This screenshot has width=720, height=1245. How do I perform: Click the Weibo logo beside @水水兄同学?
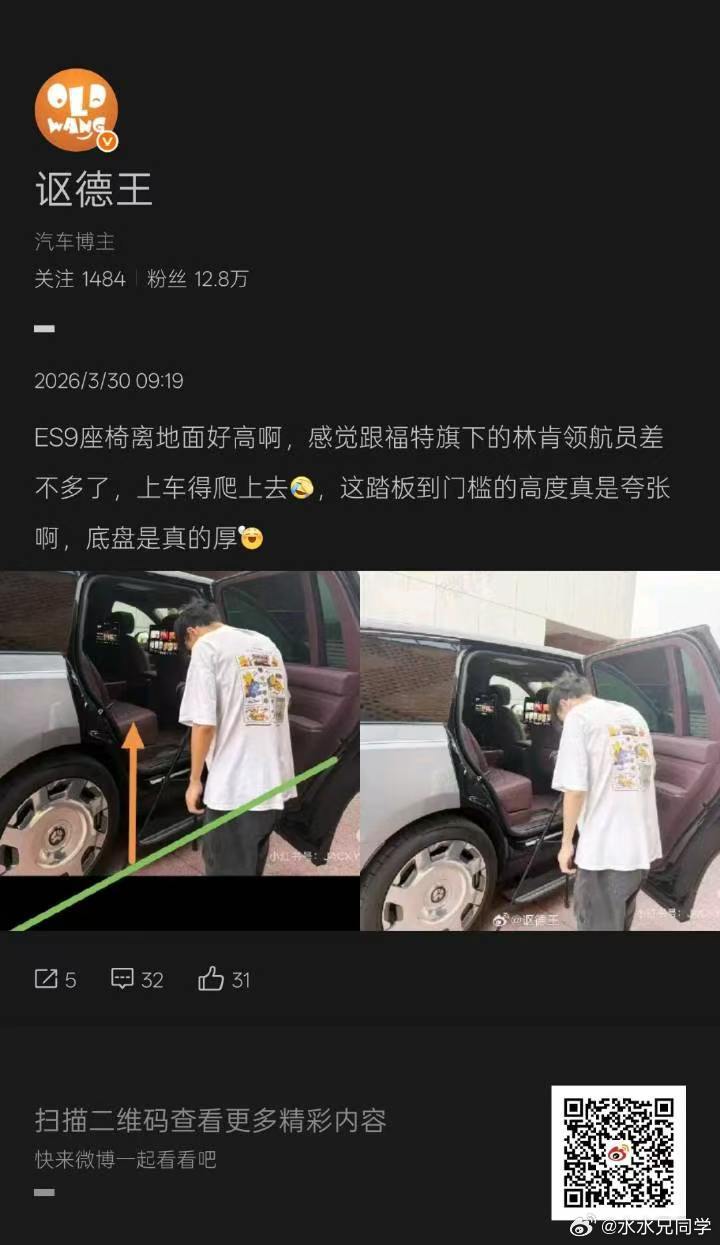tap(582, 1226)
